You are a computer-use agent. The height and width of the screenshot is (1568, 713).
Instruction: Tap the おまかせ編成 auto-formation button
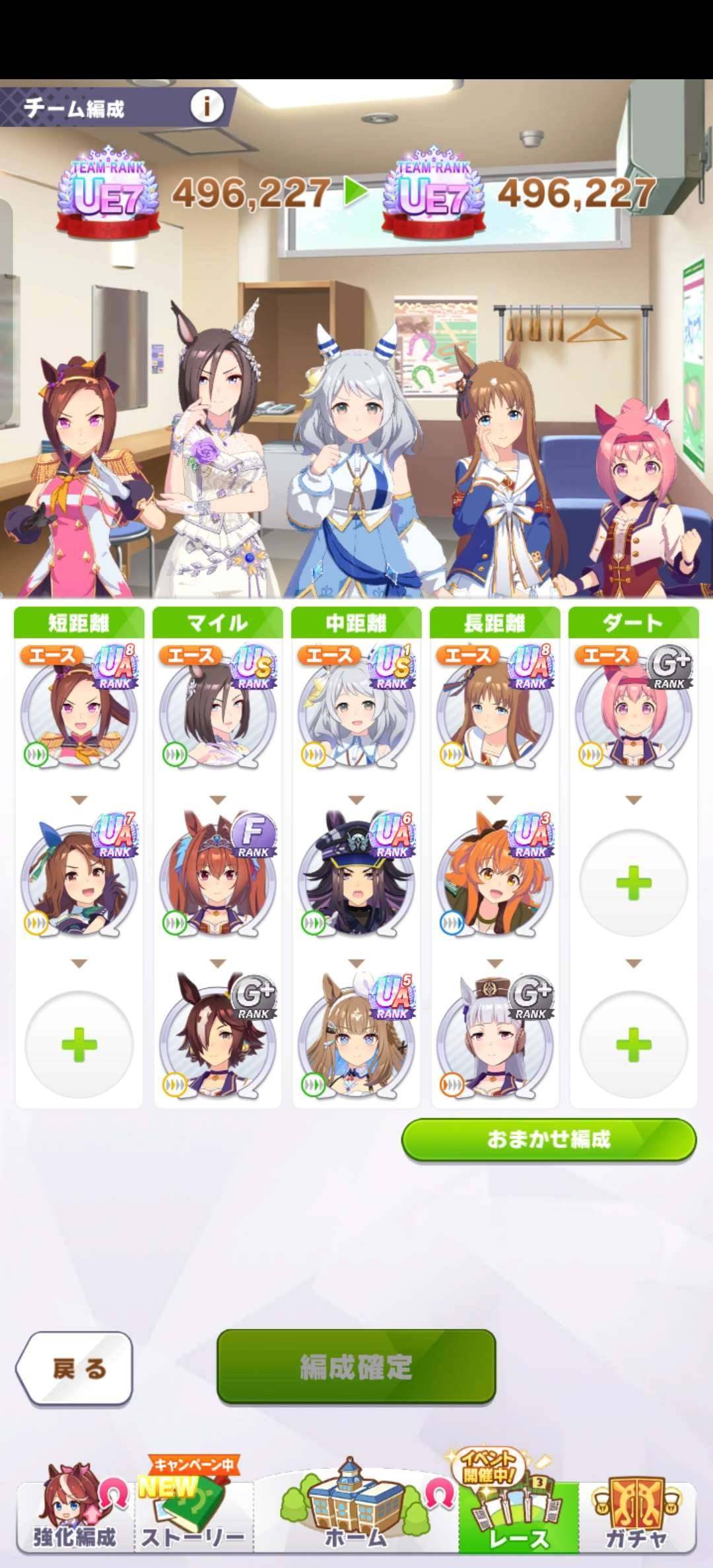coord(549,1139)
